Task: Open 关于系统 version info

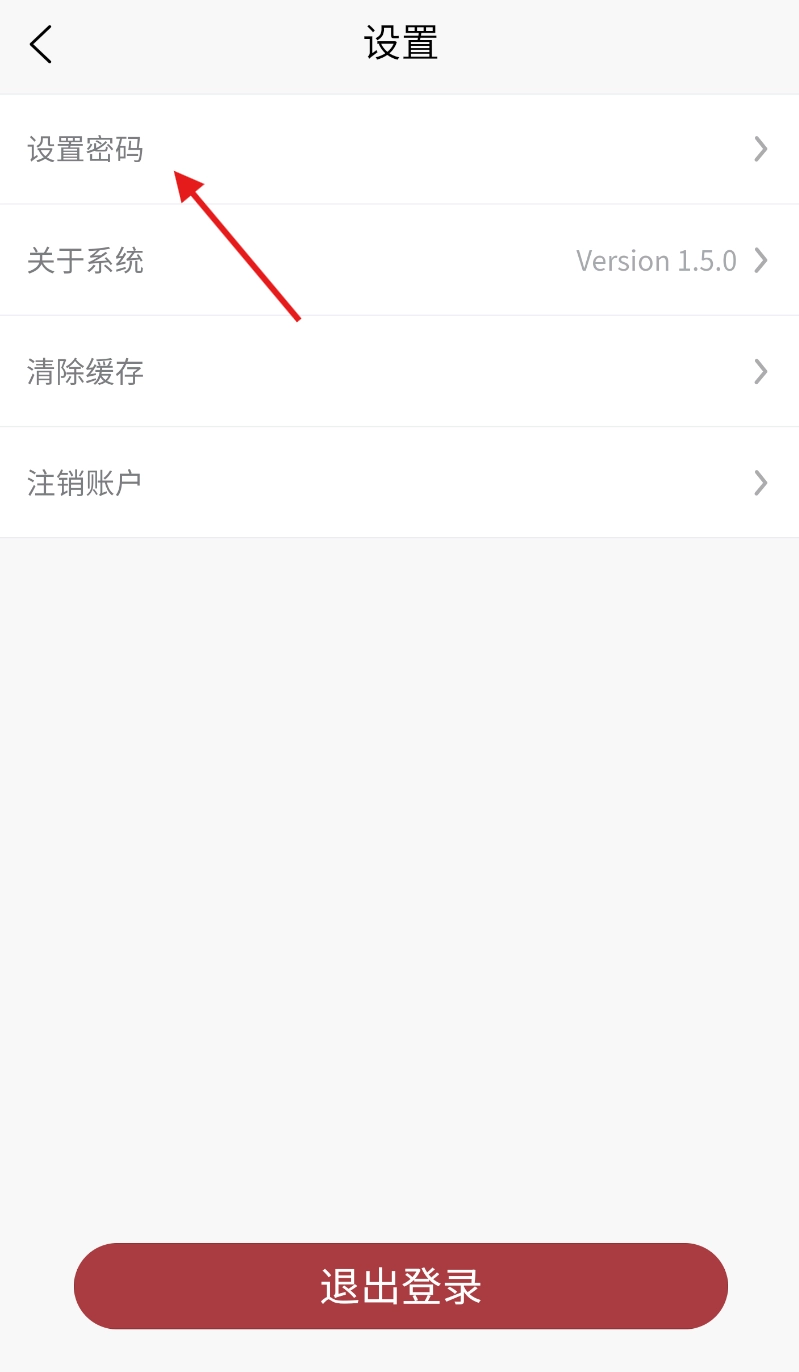Action: (399, 261)
